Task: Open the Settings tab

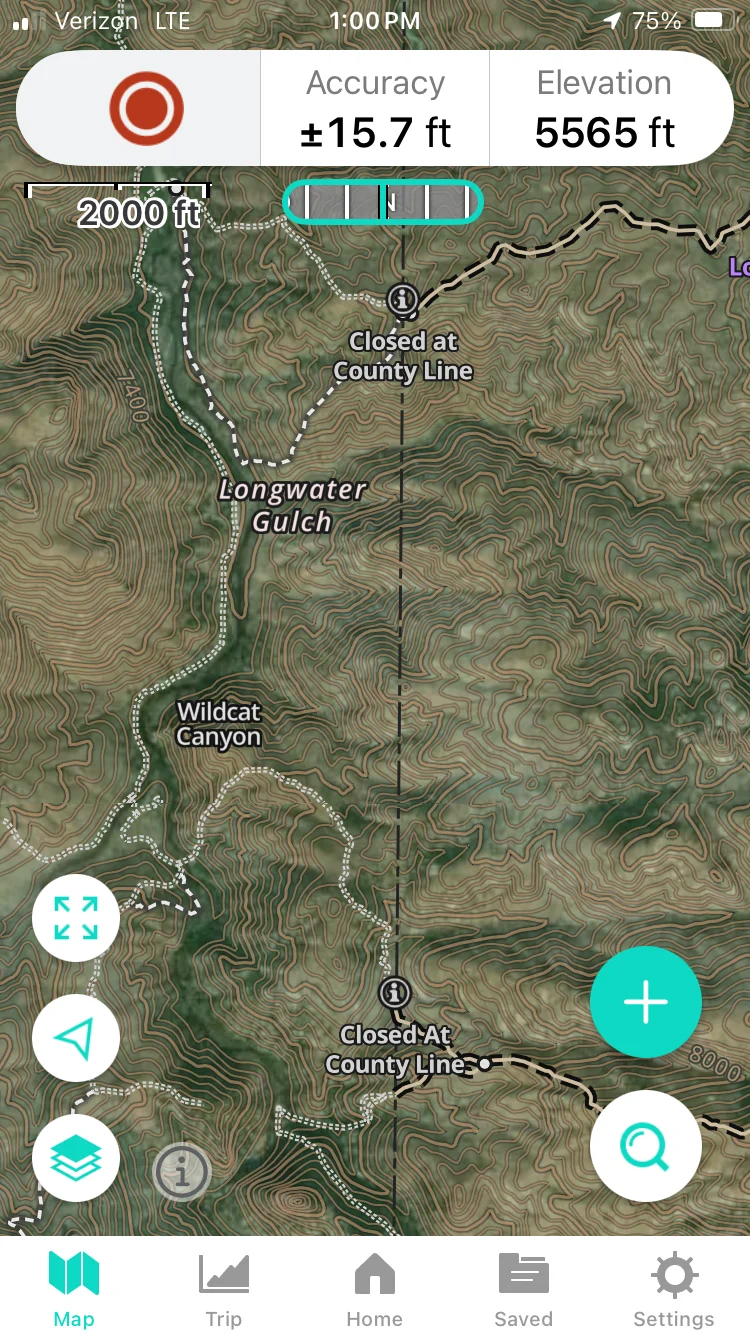Action: pos(674,1290)
